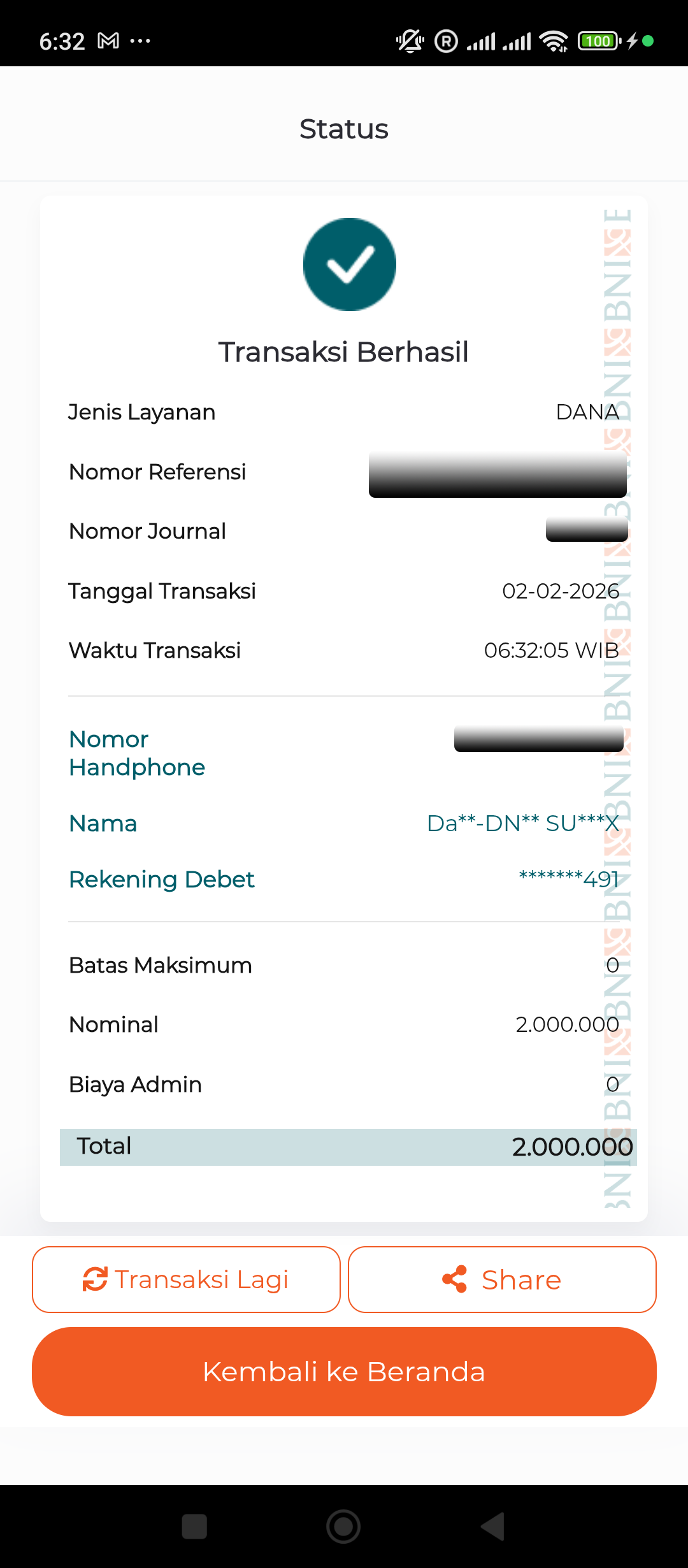This screenshot has width=688, height=1568.
Task: Go to the system home screen
Action: point(343,1527)
